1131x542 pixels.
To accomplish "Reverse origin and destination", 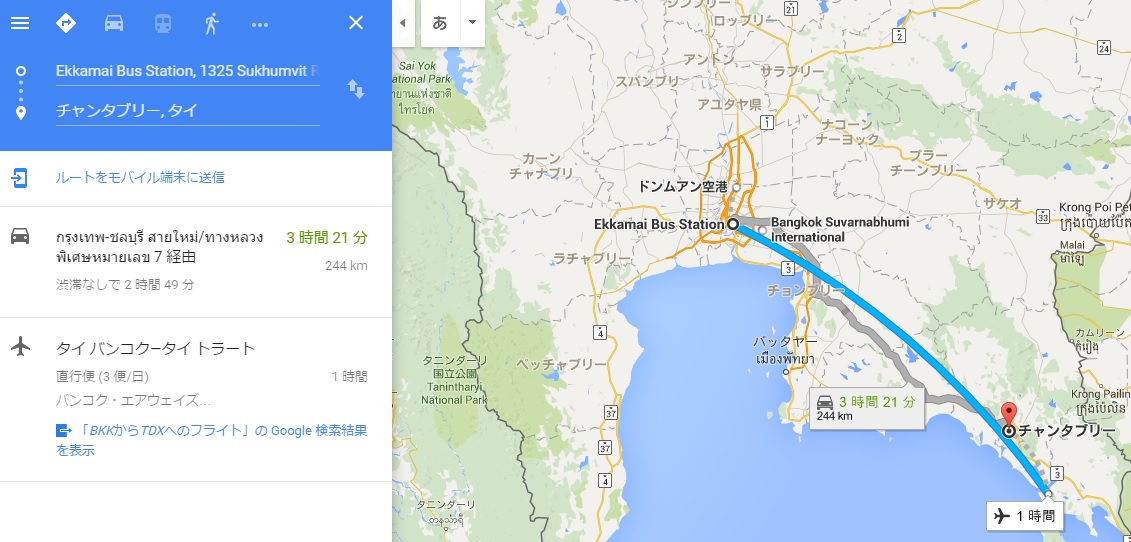I will coord(355,90).
